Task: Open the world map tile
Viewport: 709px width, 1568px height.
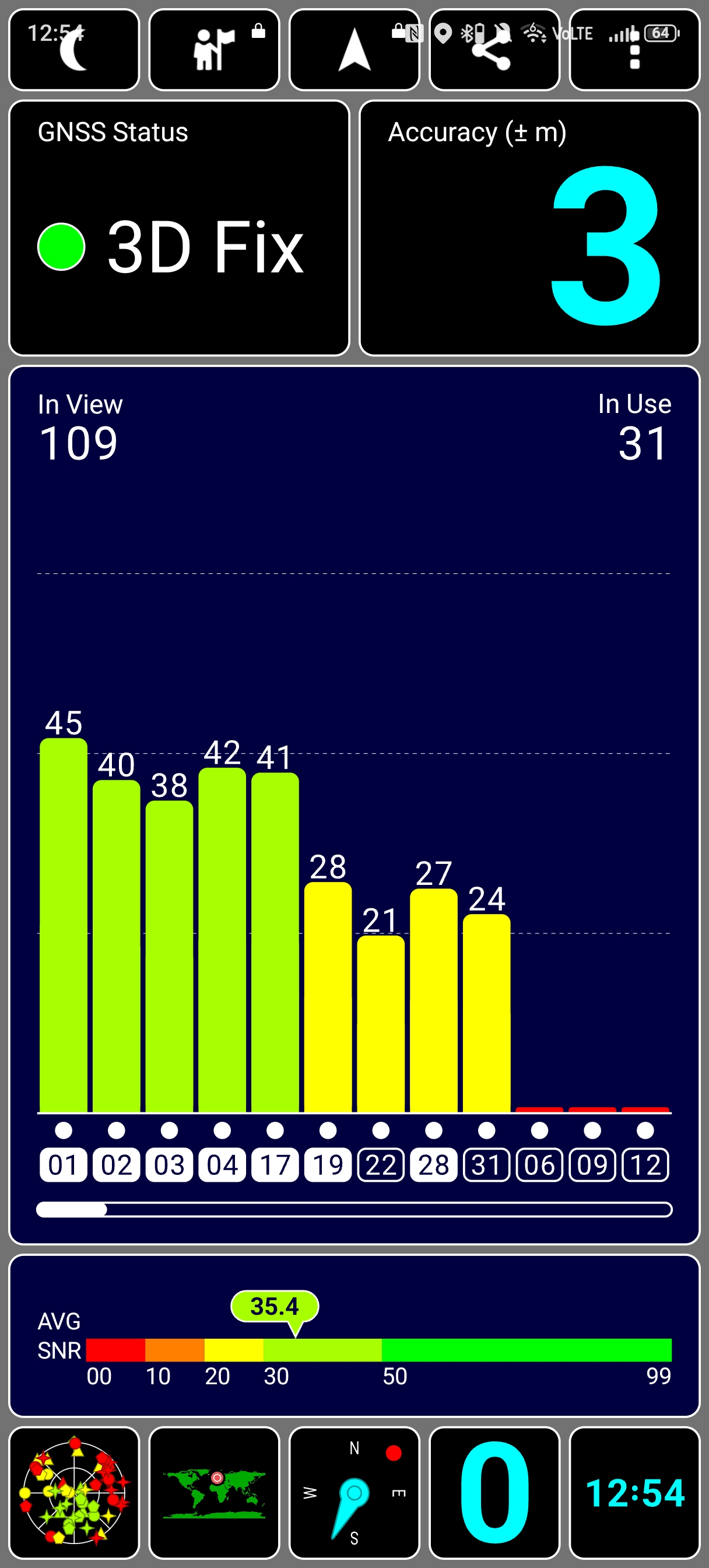Action: [214, 1493]
